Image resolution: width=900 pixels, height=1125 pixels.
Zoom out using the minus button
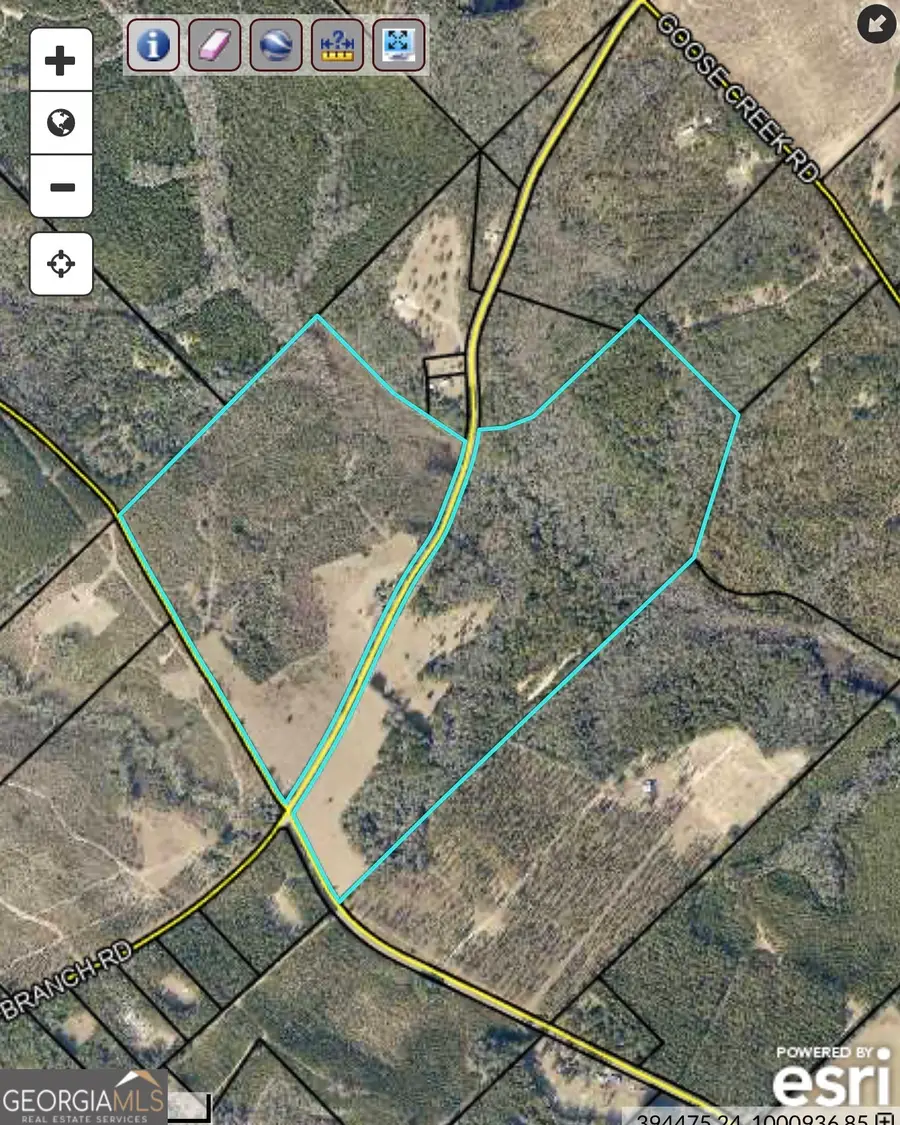click(x=61, y=187)
